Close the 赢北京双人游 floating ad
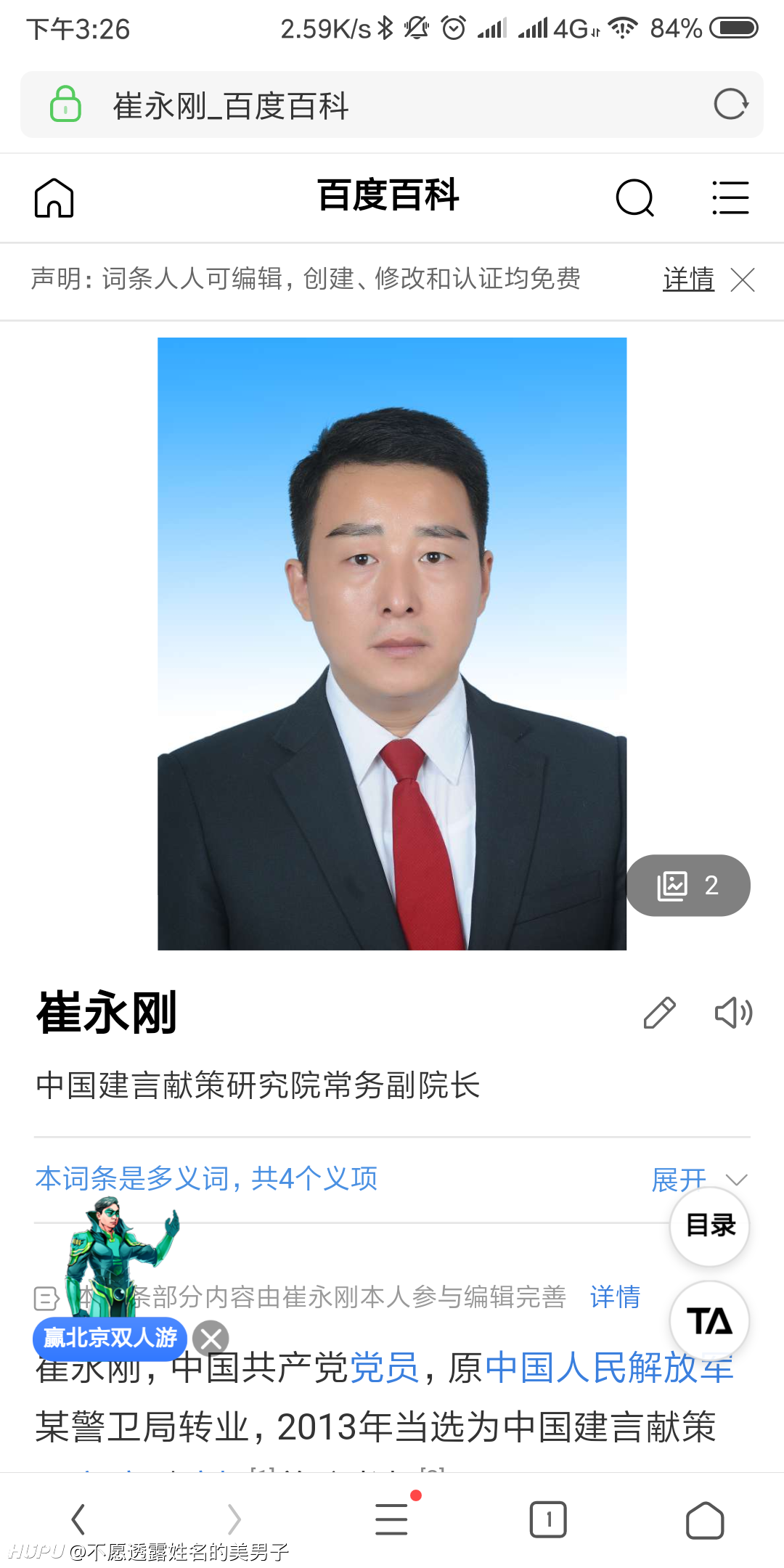Image resolution: width=784 pixels, height=1568 pixels. pyautogui.click(x=211, y=1338)
